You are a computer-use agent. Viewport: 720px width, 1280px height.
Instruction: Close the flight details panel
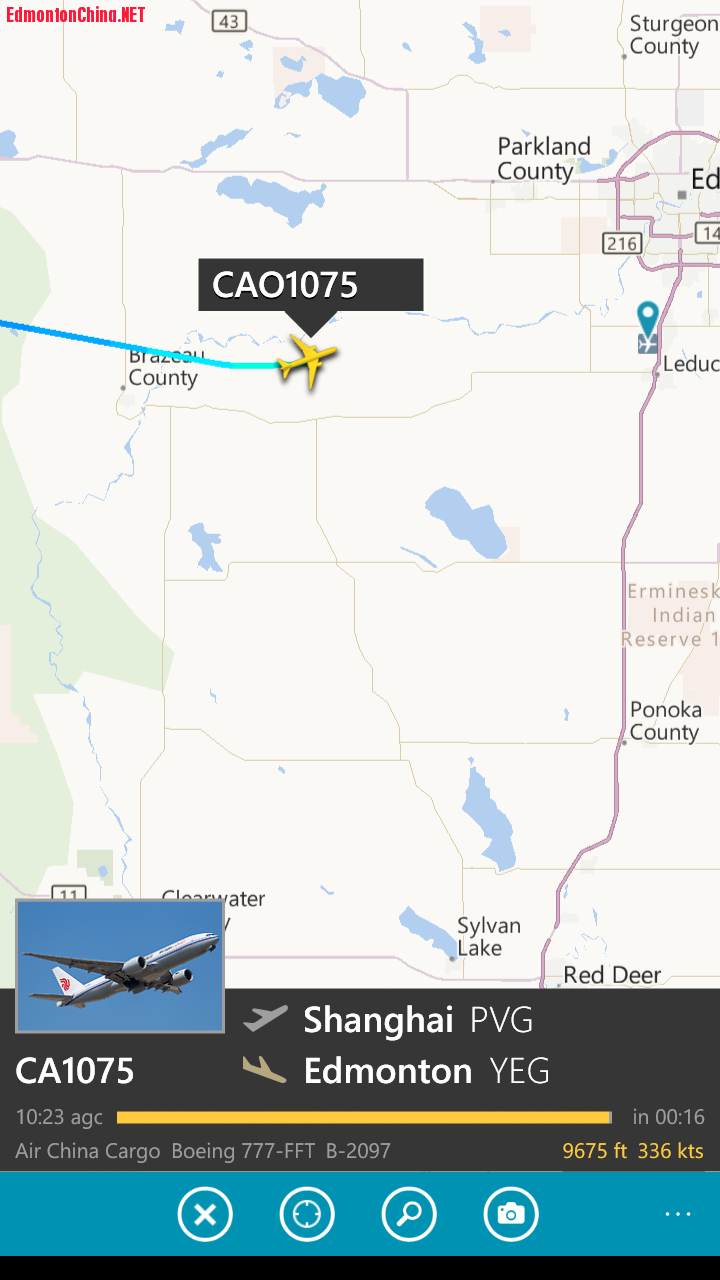tap(205, 1215)
